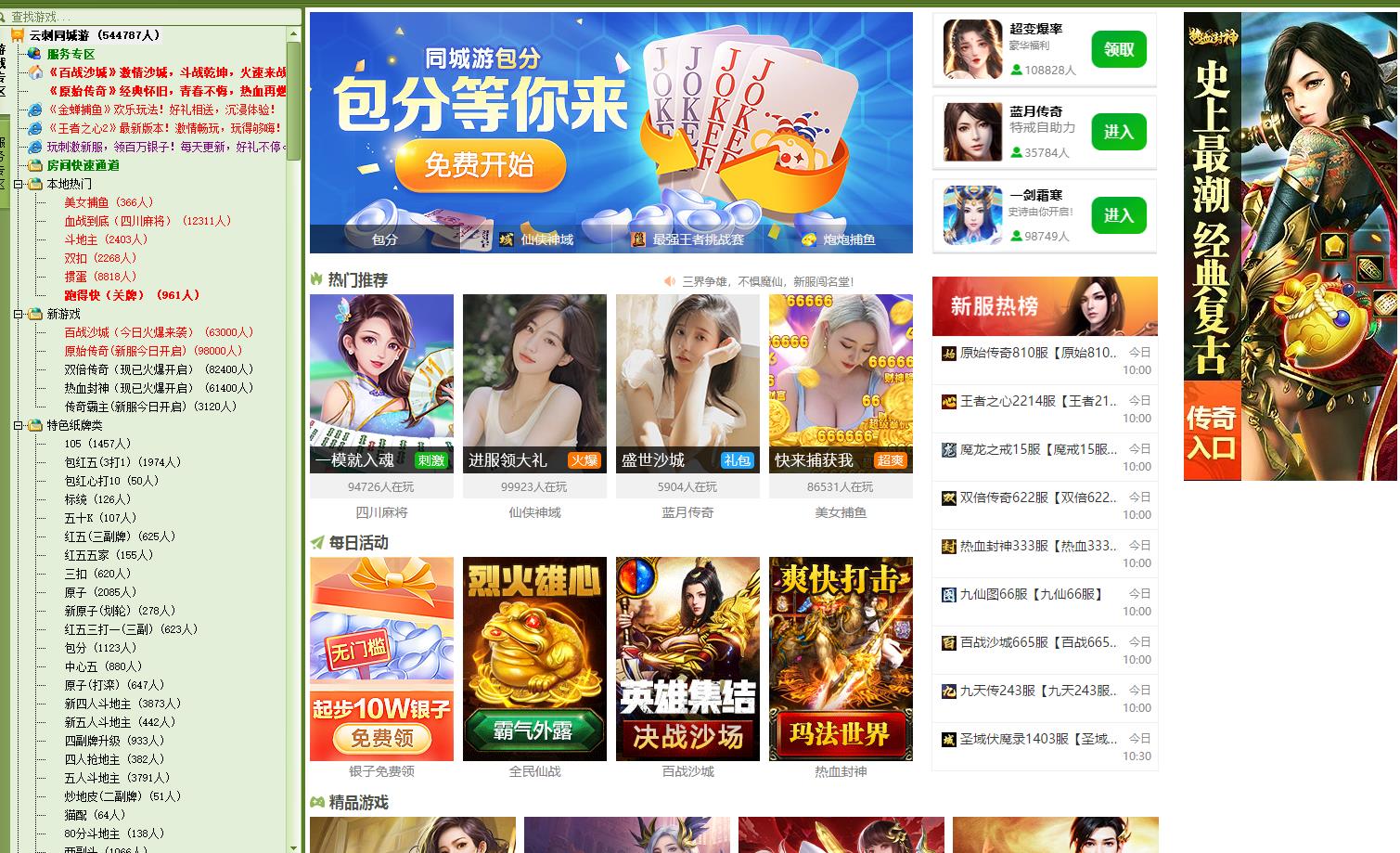Start free play with 免费开始

click(480, 165)
